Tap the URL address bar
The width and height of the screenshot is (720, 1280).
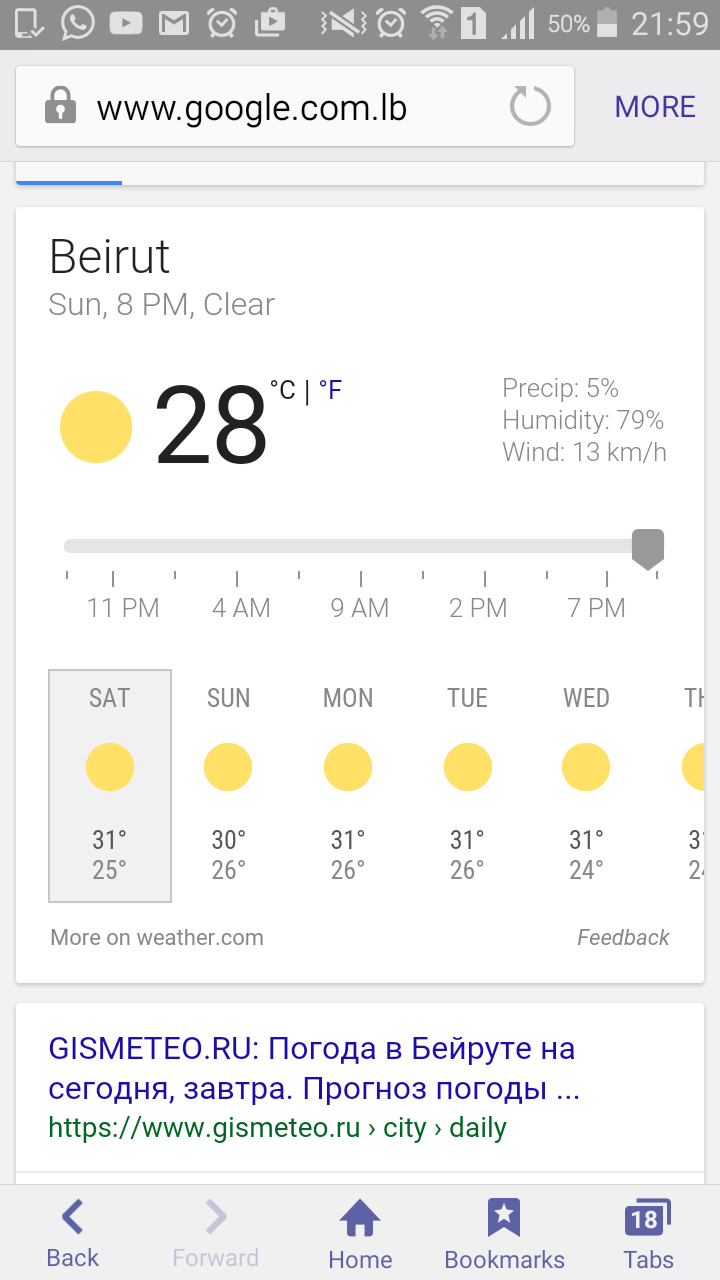pyautogui.click(x=270, y=107)
